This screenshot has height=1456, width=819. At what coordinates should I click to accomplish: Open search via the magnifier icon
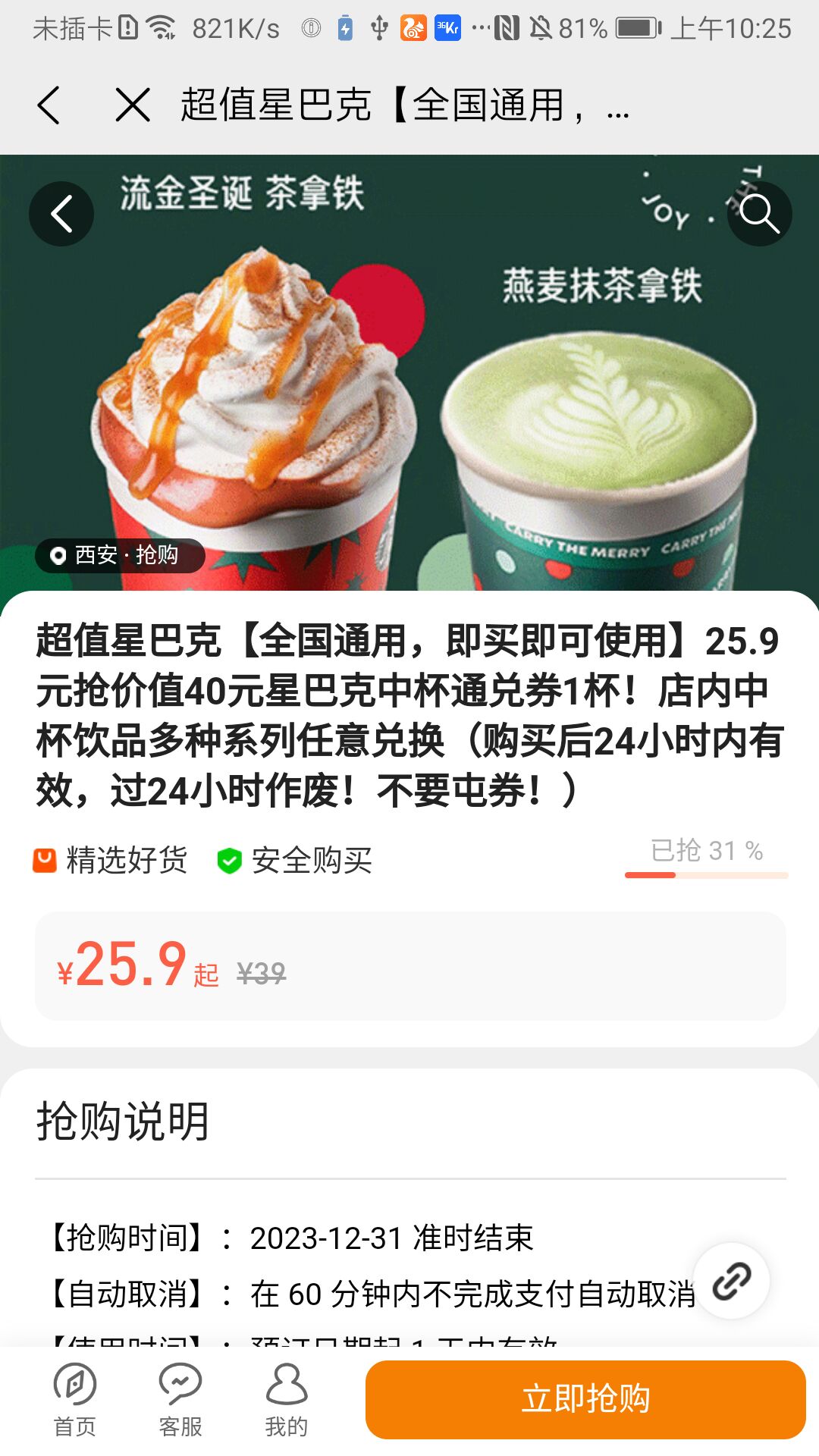coord(759,214)
